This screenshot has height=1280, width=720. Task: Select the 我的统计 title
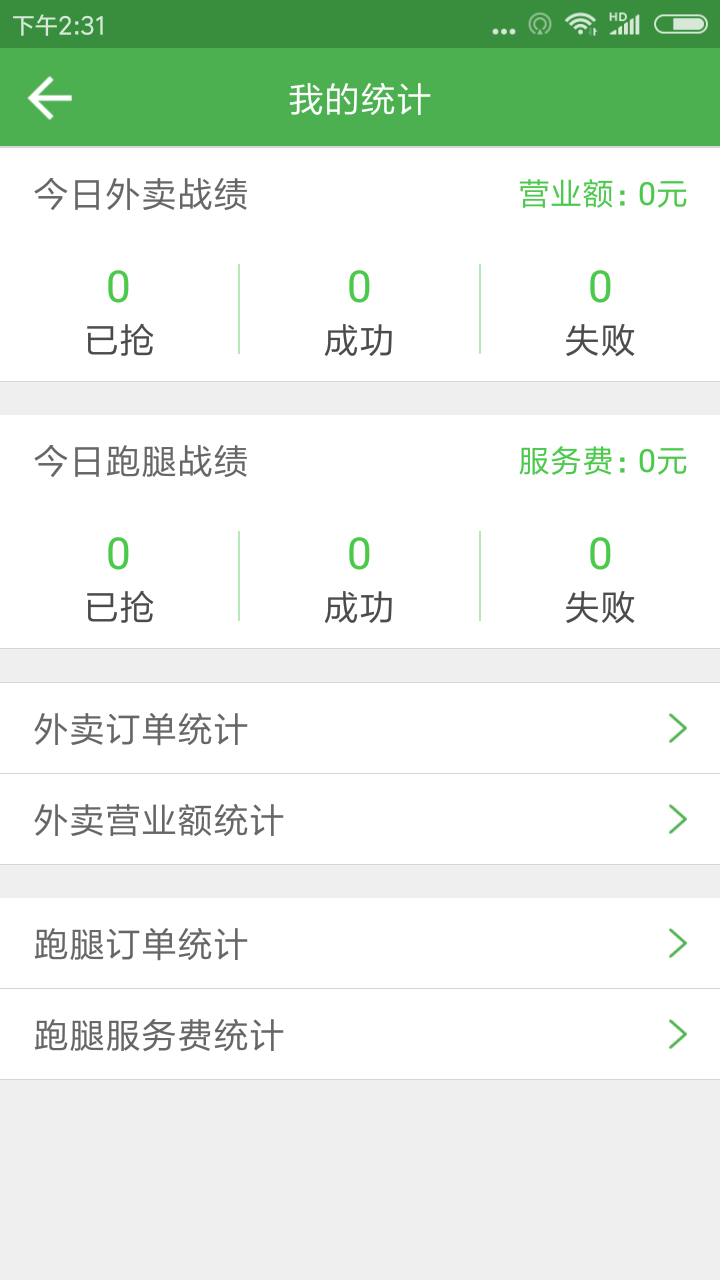(360, 97)
